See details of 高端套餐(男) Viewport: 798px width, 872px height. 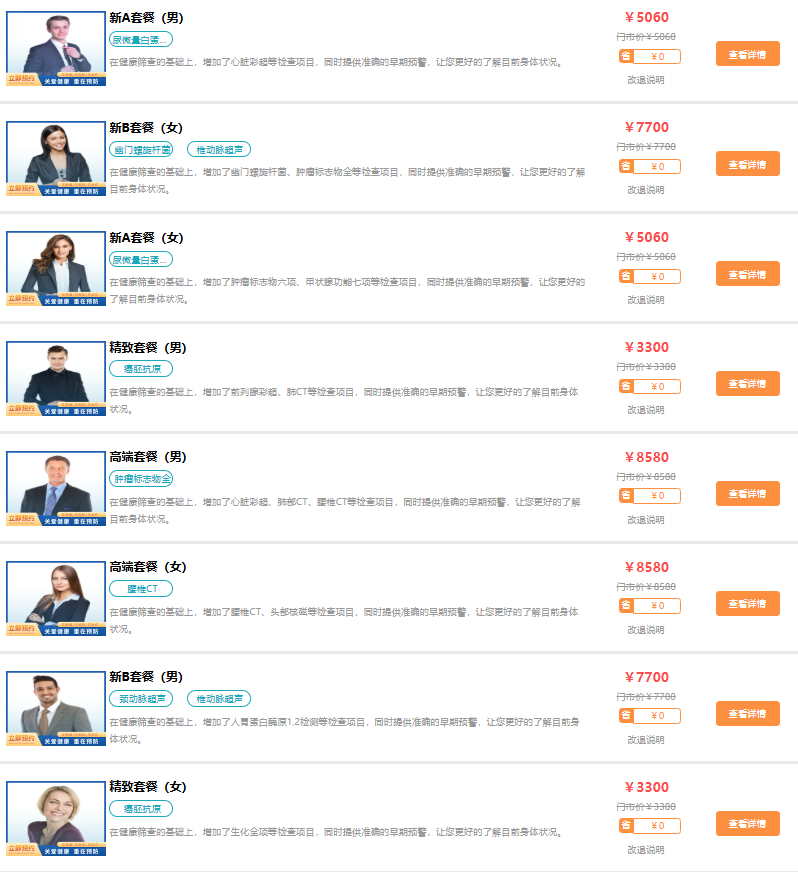(747, 493)
